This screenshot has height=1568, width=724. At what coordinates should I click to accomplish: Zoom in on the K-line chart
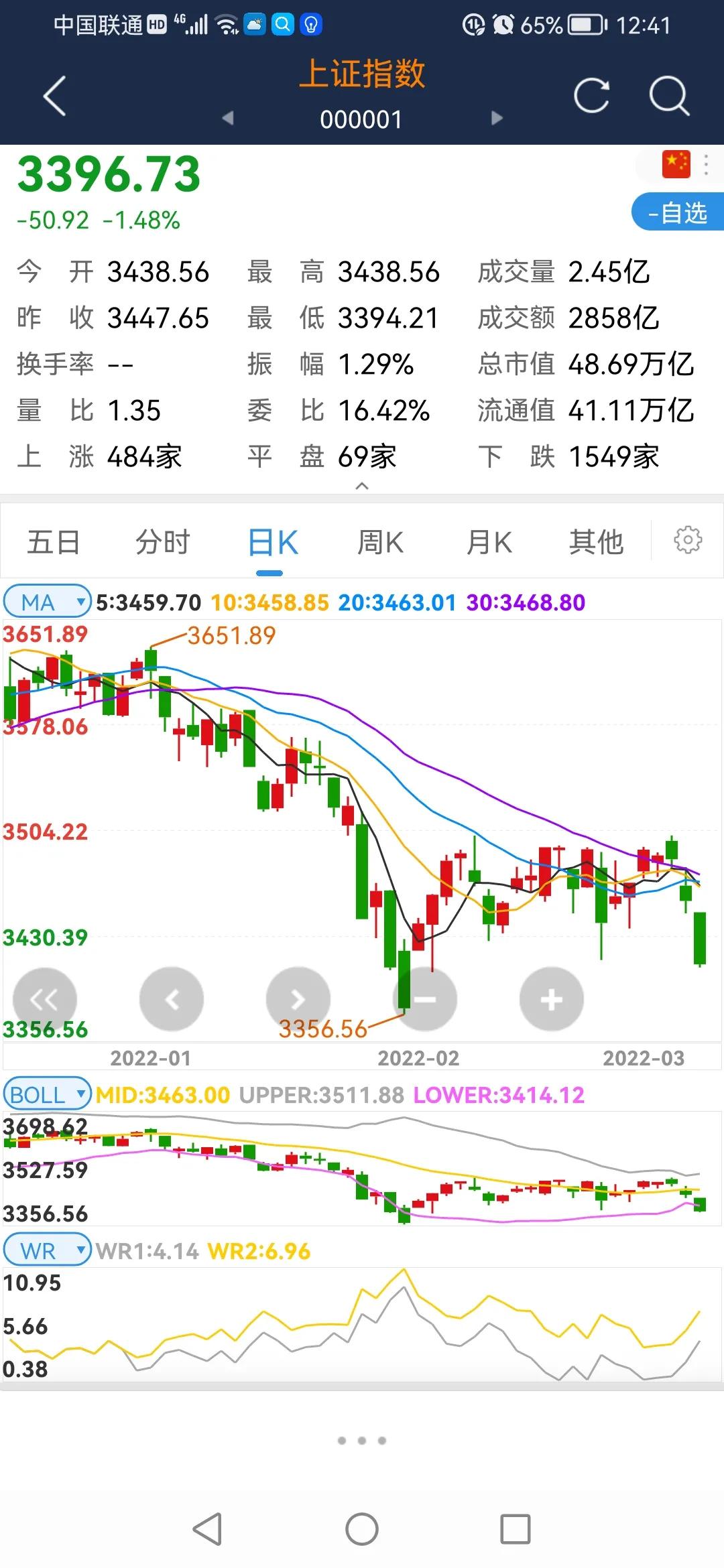point(551,998)
